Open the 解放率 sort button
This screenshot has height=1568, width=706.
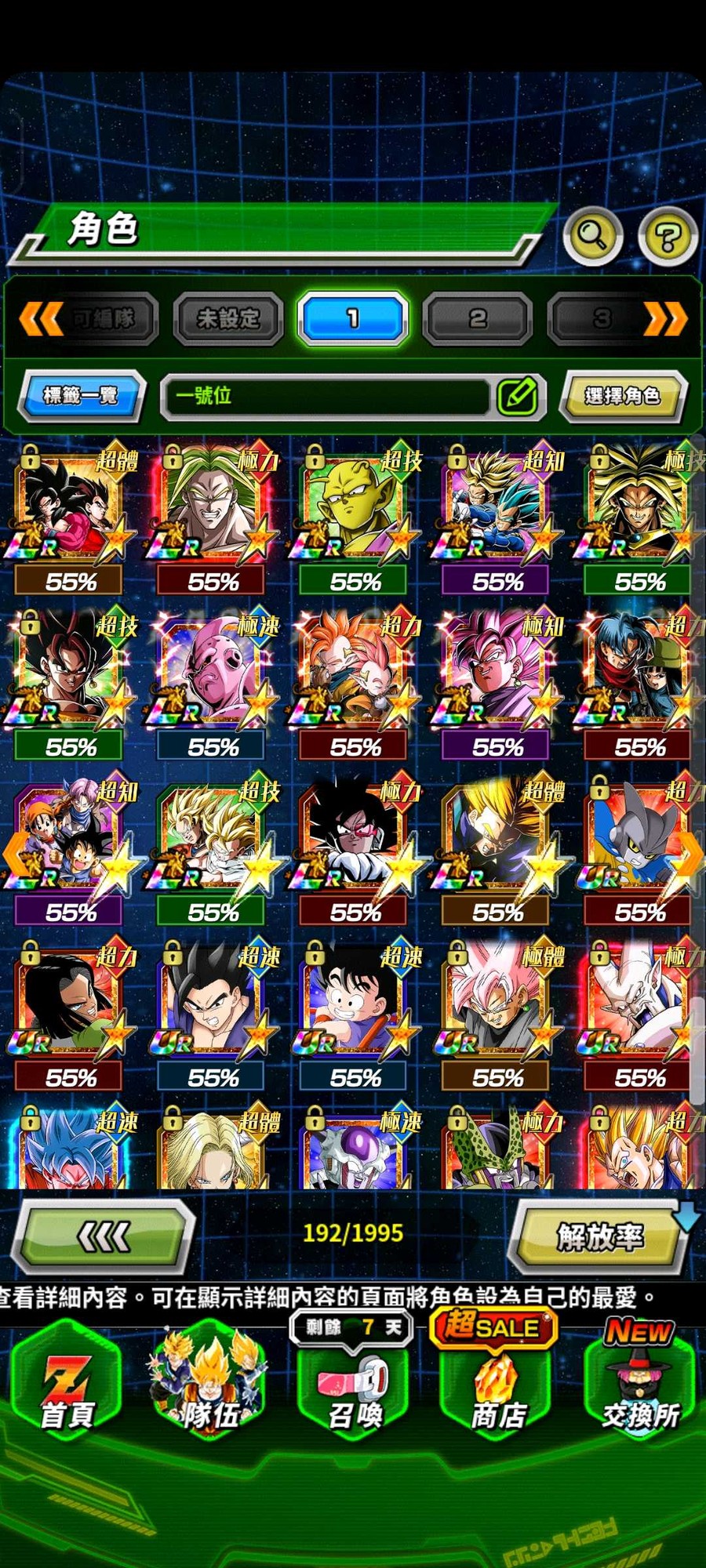(600, 1237)
